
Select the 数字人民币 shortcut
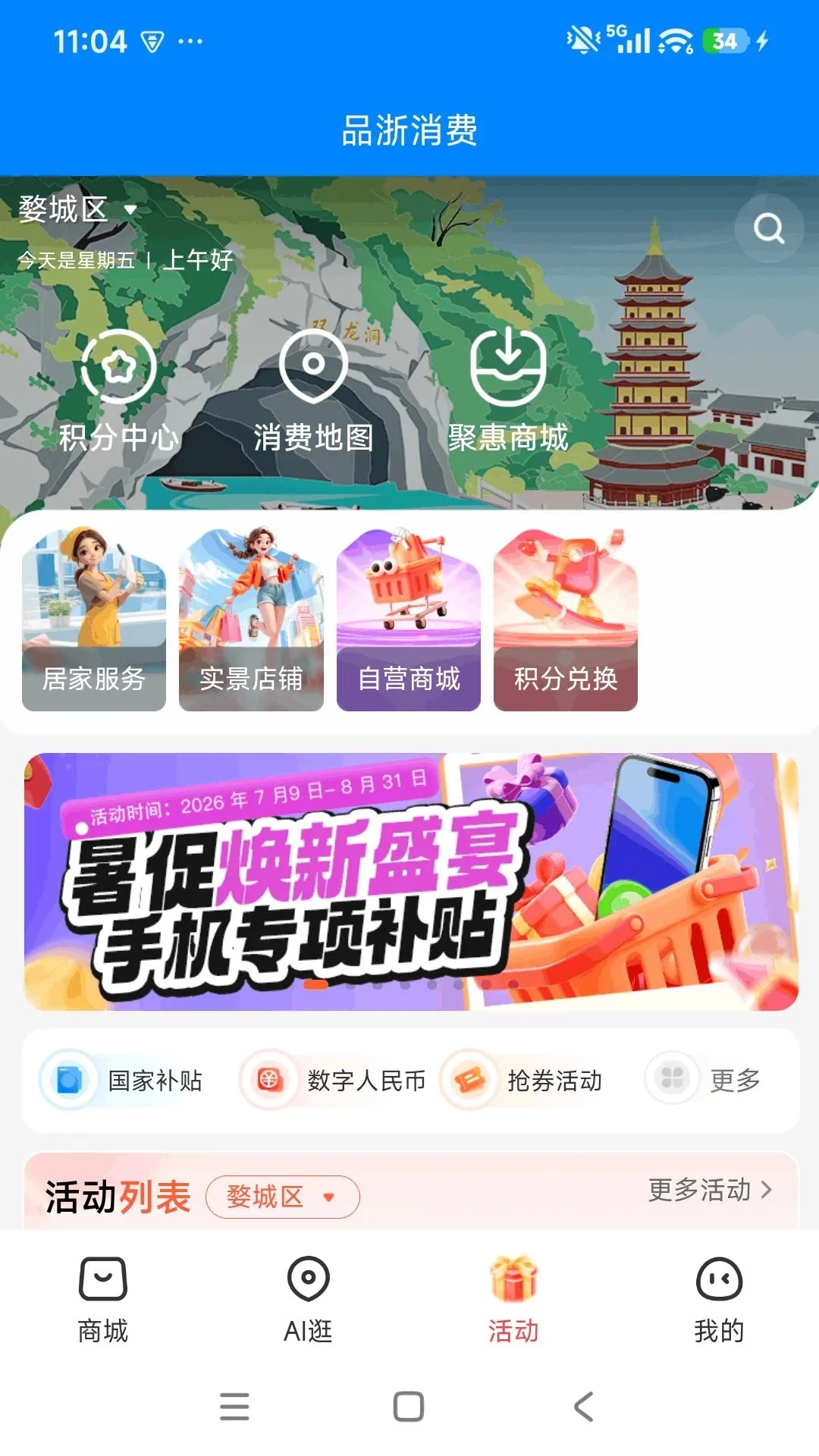(334, 1080)
